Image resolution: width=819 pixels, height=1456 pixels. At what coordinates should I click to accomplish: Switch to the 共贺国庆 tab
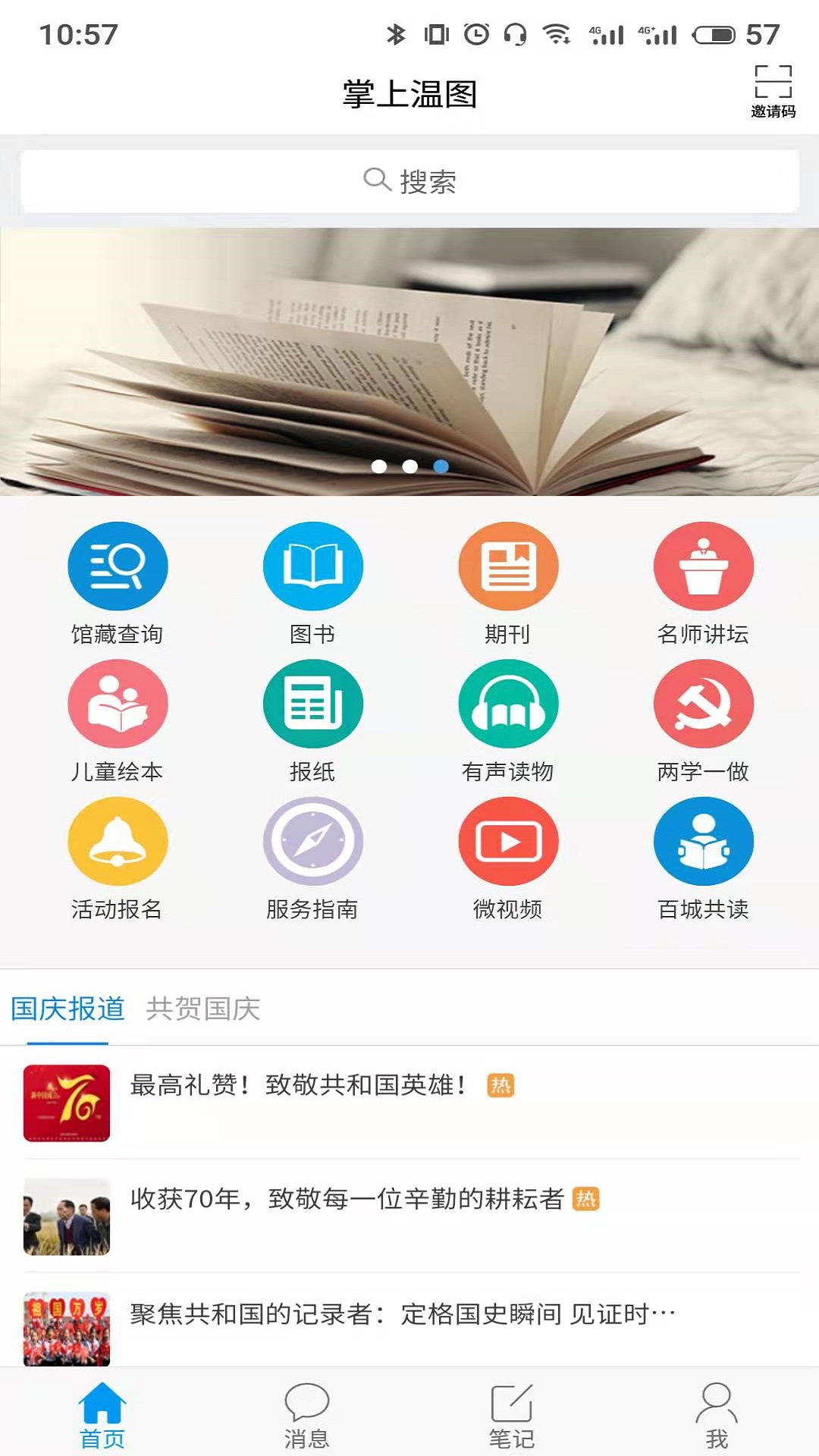tap(203, 1009)
